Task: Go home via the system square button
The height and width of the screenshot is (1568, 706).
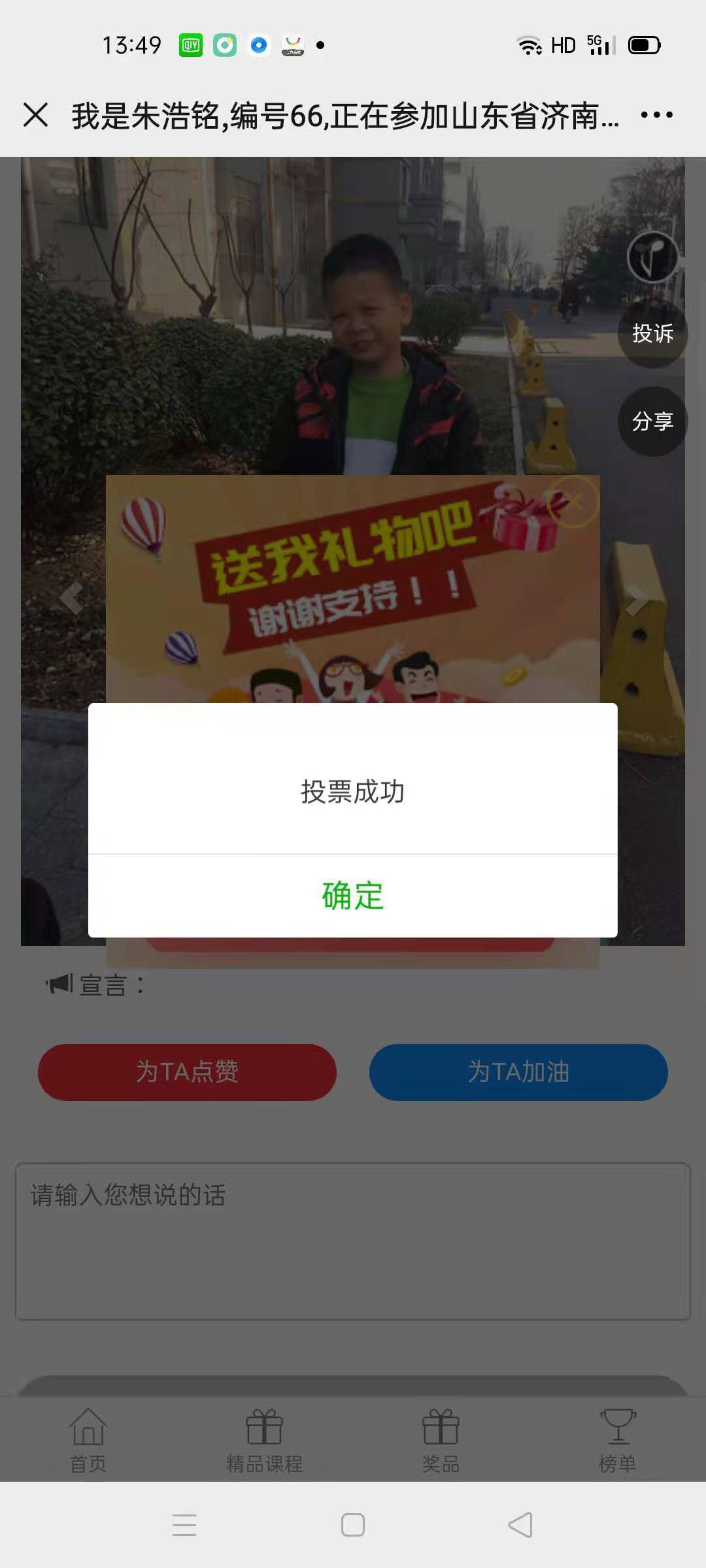Action: [x=353, y=1525]
